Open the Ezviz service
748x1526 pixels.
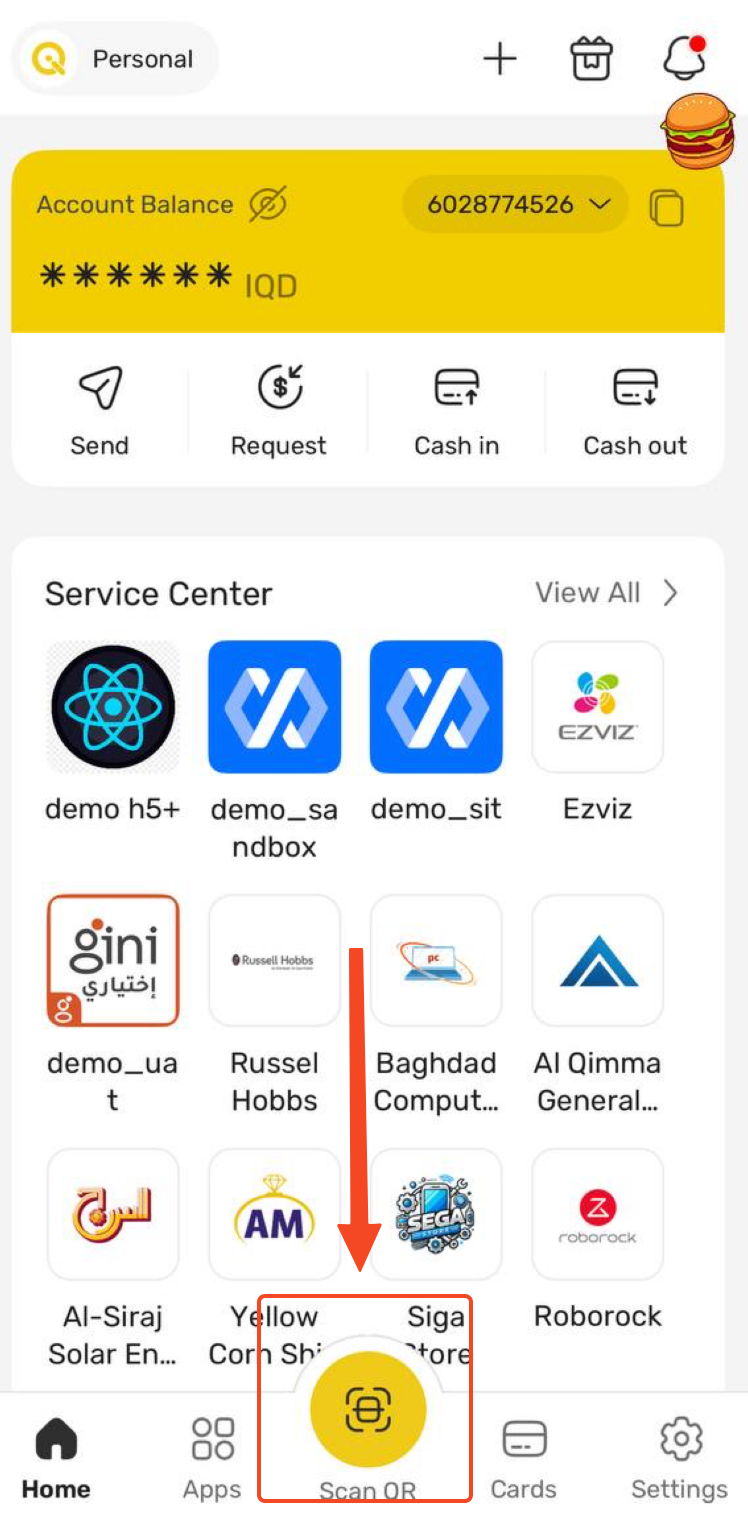click(x=598, y=732)
